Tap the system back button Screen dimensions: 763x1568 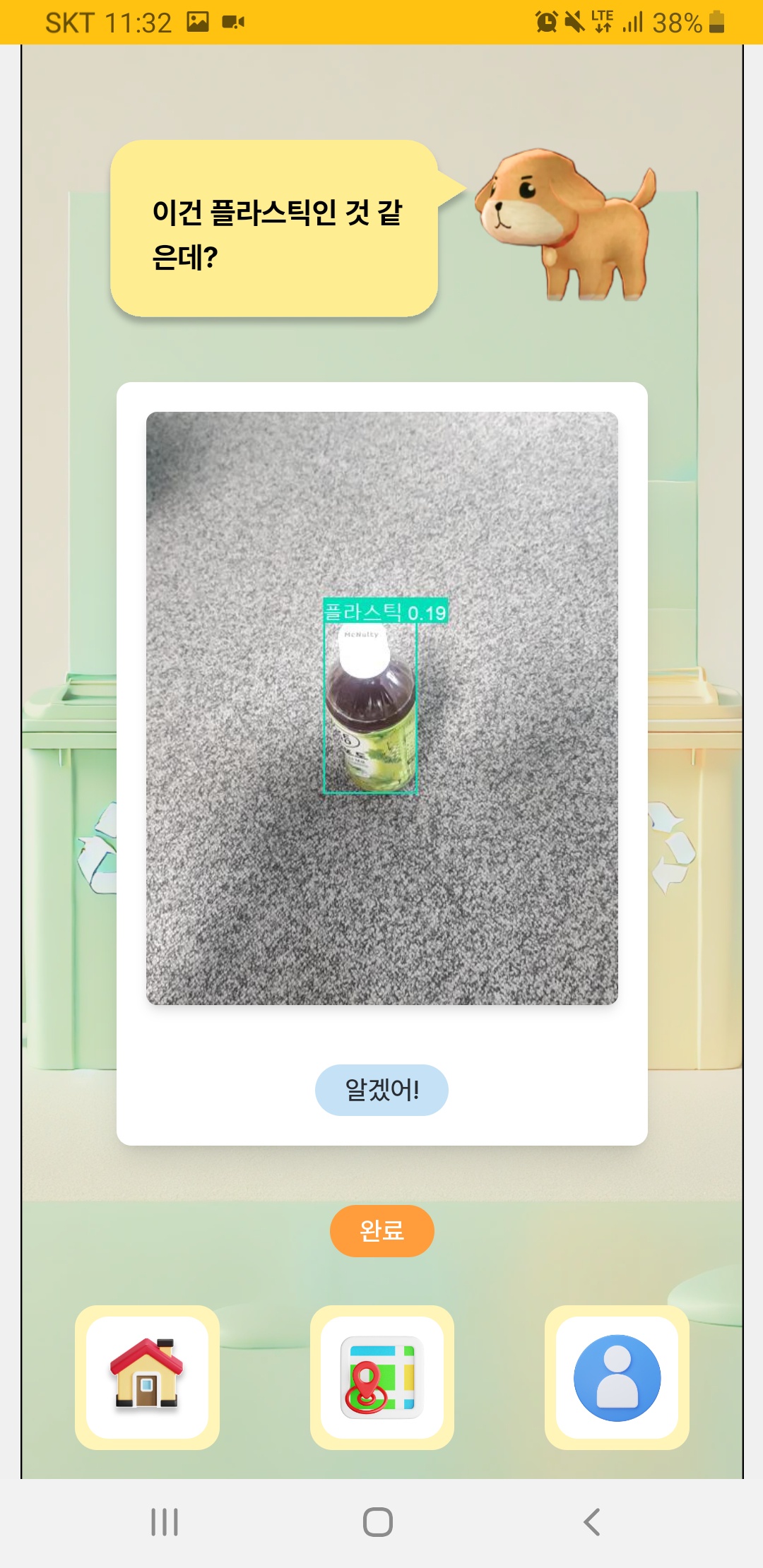[592, 1522]
